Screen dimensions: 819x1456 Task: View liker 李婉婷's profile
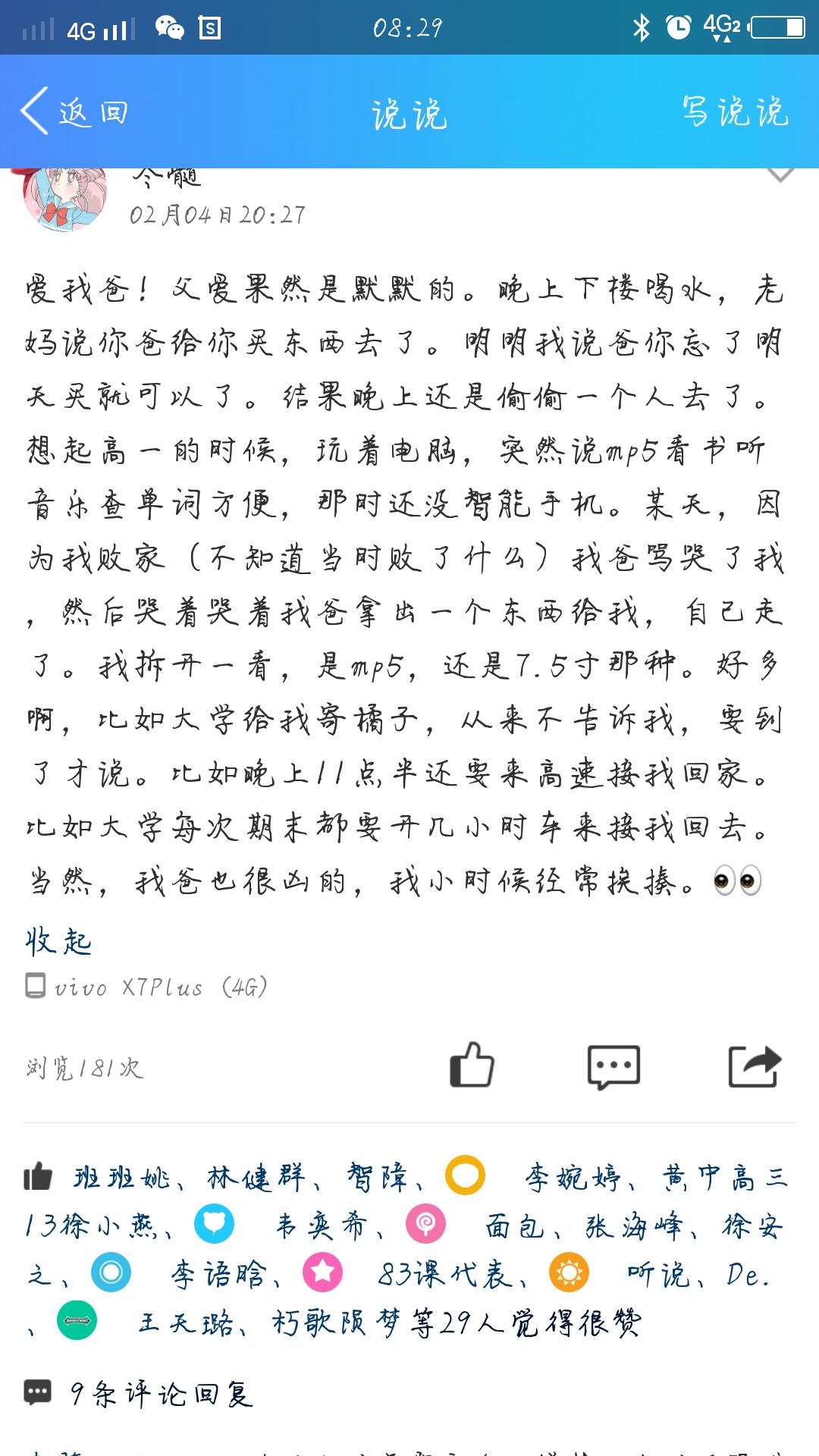pos(573,1177)
